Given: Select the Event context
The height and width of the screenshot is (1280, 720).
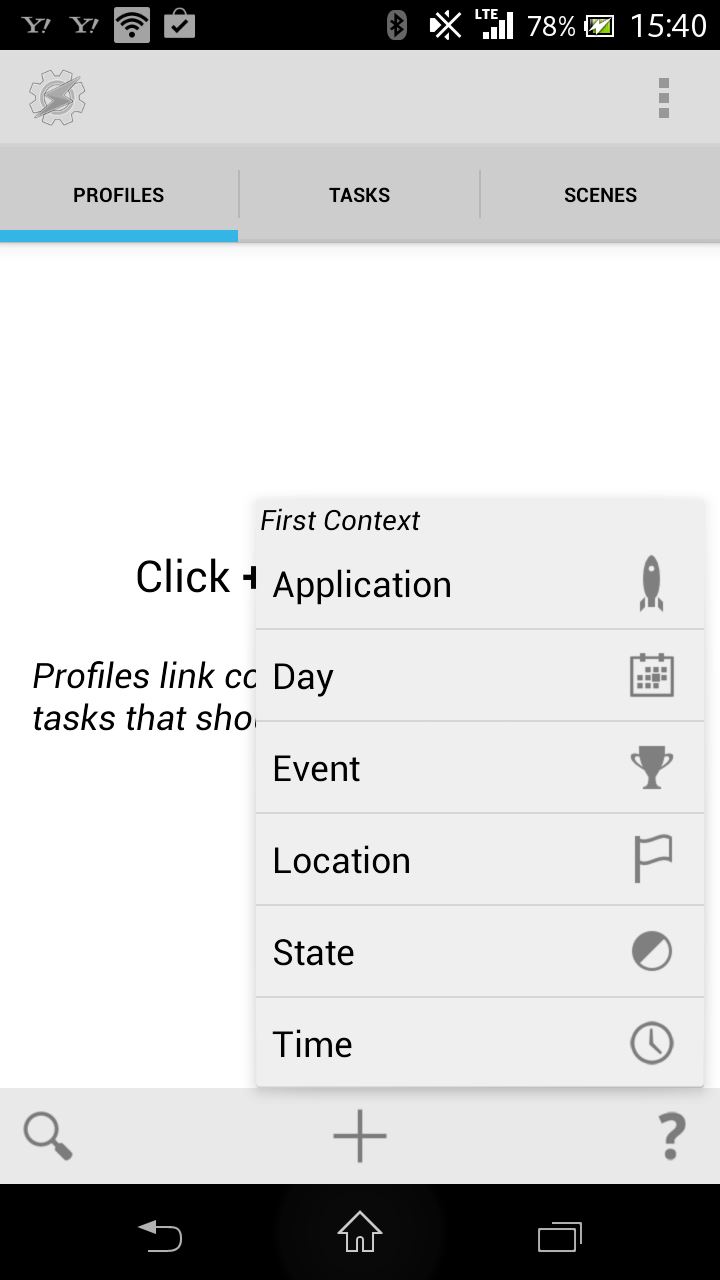Looking at the screenshot, I should pos(480,768).
